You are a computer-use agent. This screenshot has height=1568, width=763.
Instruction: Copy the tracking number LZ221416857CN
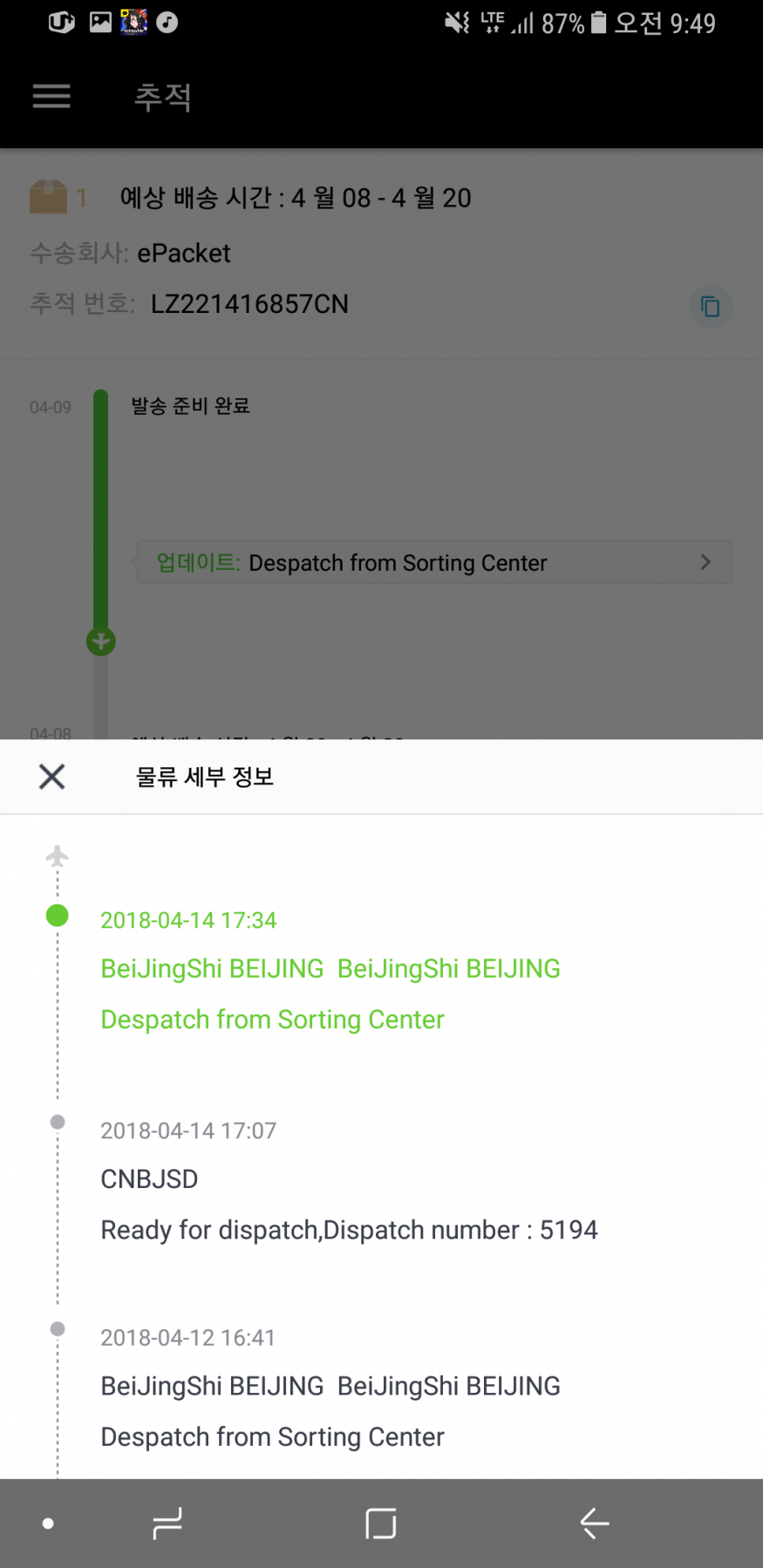[711, 307]
